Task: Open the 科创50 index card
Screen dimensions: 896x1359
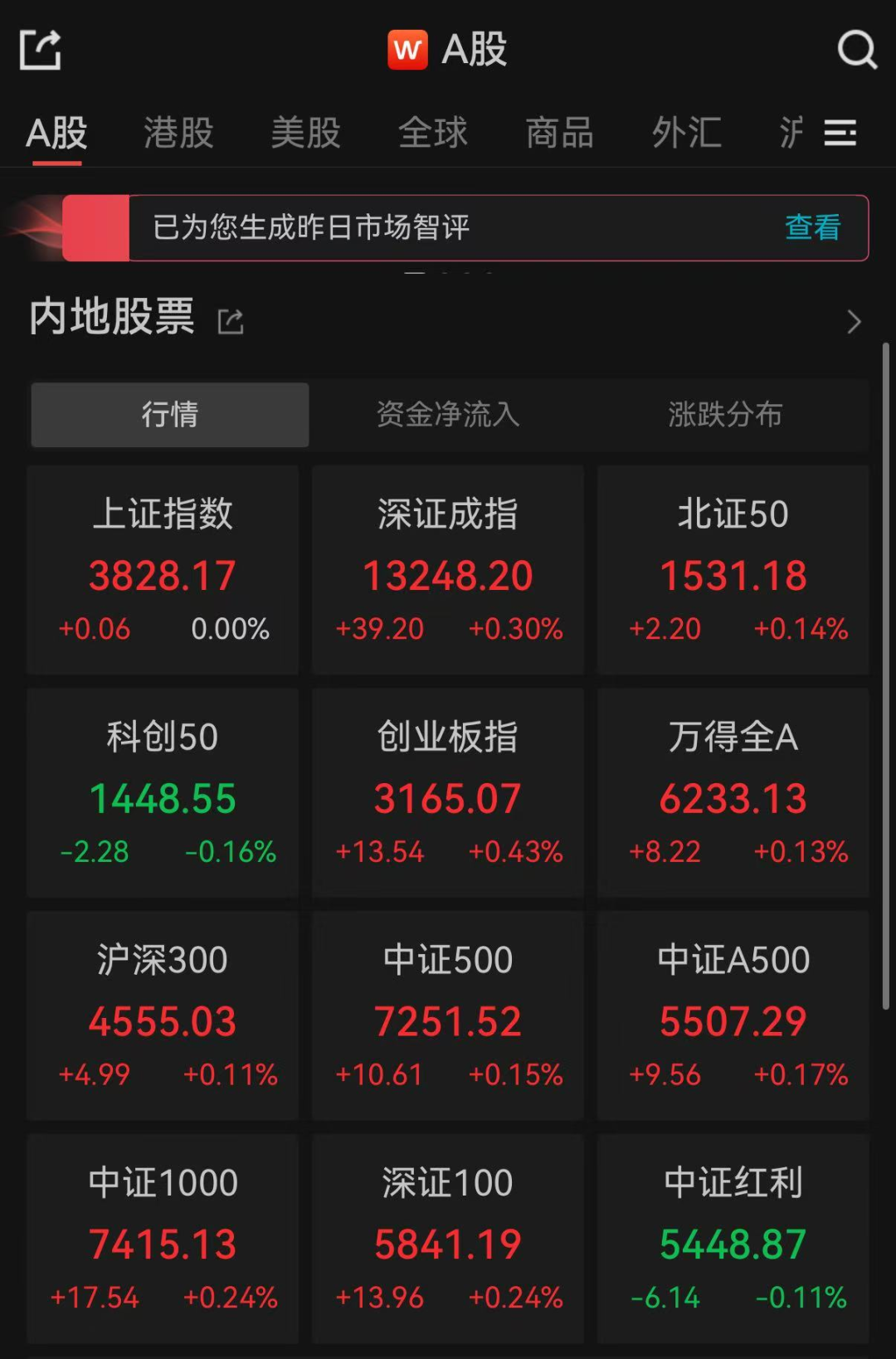Action: point(163,792)
